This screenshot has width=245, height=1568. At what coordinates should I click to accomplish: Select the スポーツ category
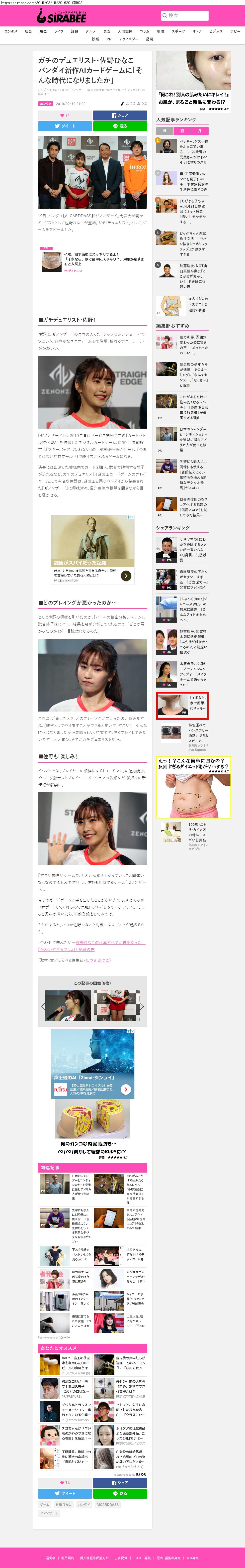click(x=178, y=31)
